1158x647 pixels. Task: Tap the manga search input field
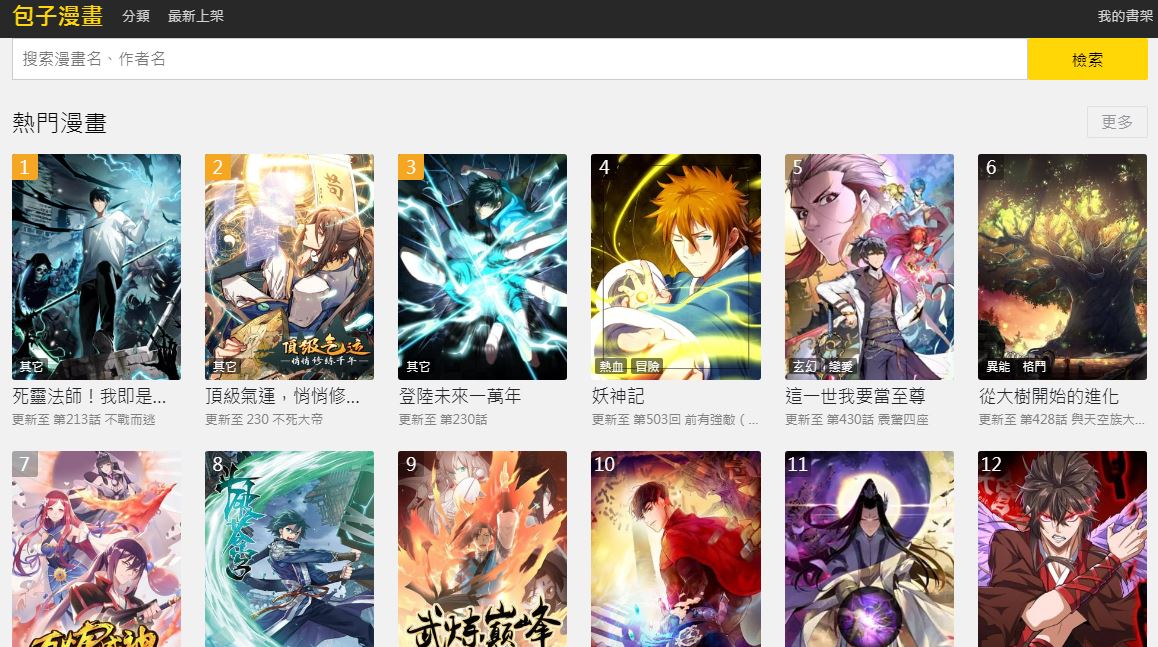click(519, 59)
